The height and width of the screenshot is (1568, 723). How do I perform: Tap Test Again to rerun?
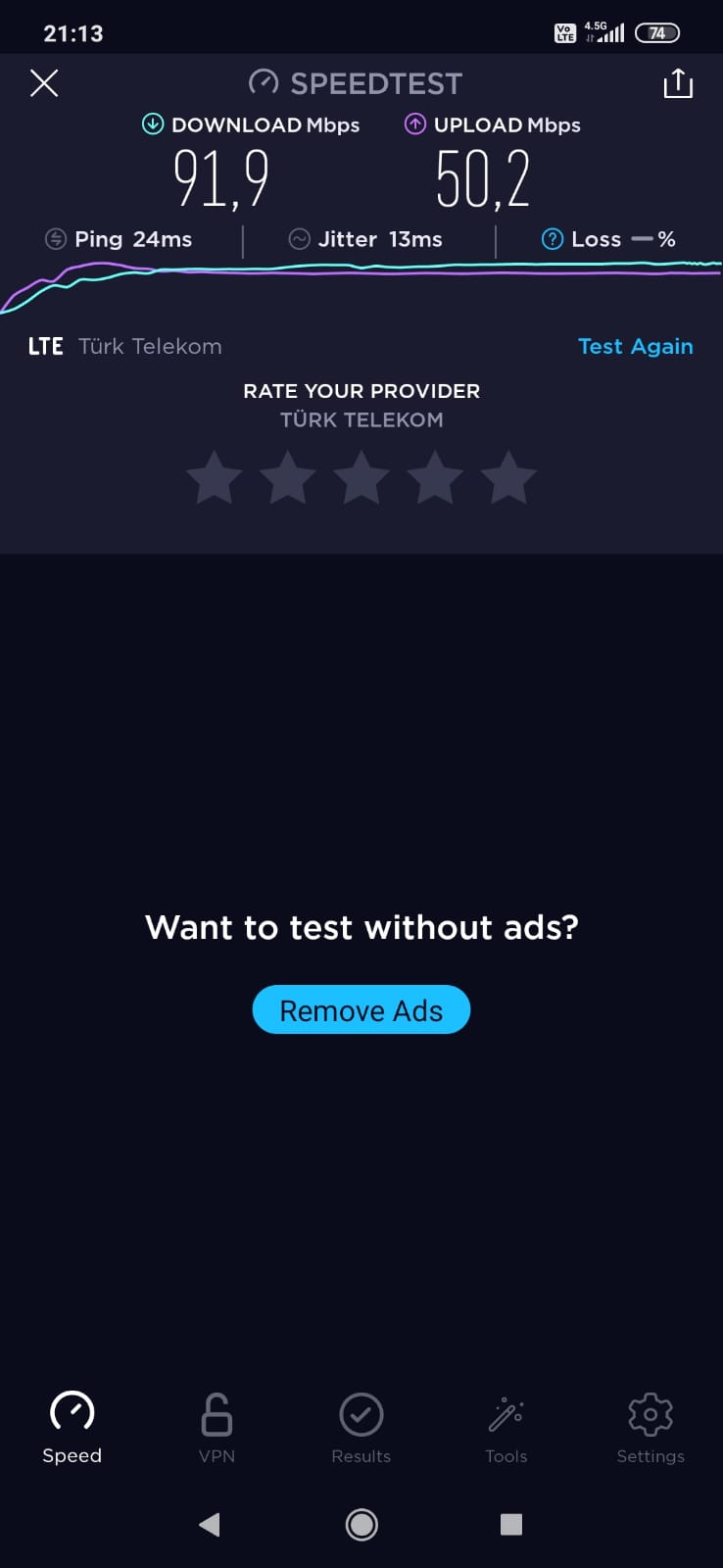636,347
